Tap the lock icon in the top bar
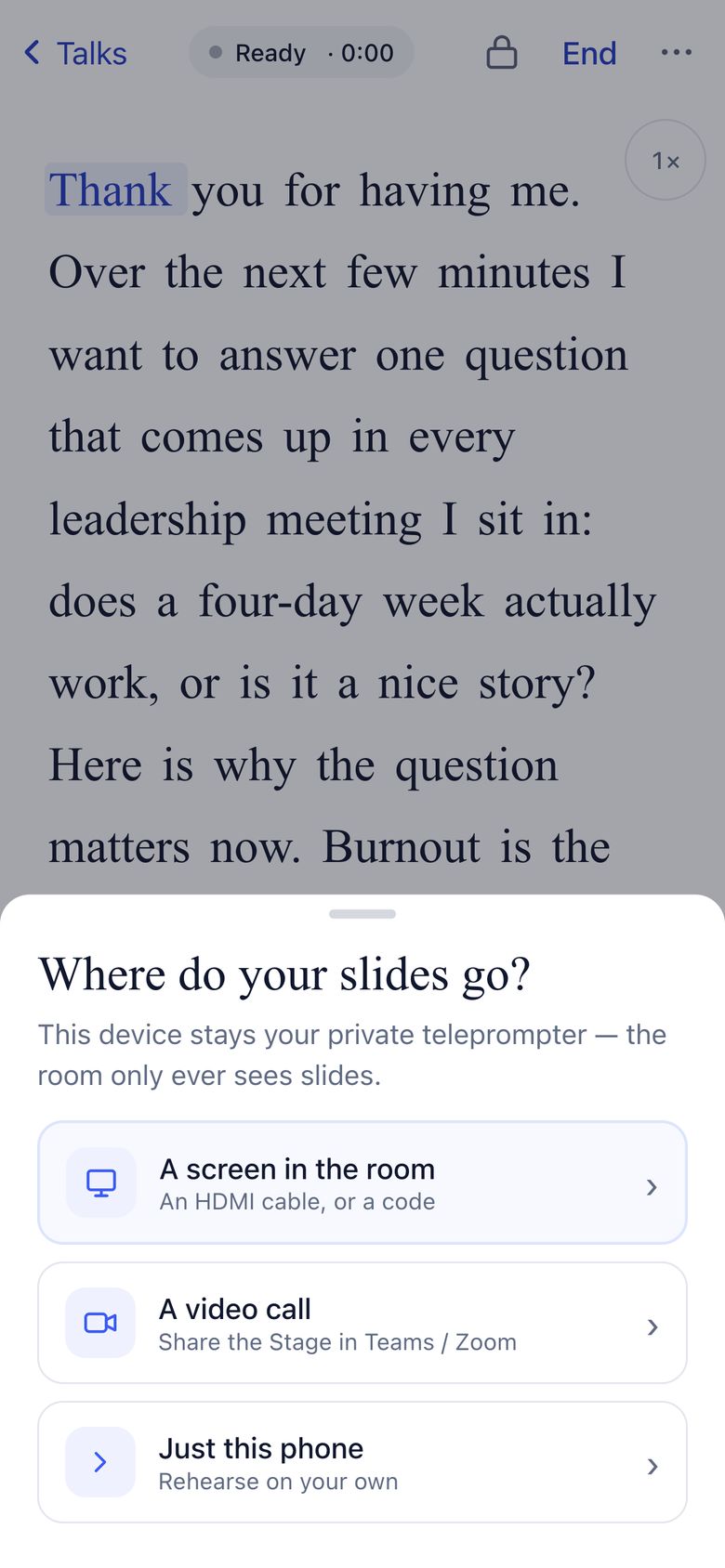 (502, 53)
